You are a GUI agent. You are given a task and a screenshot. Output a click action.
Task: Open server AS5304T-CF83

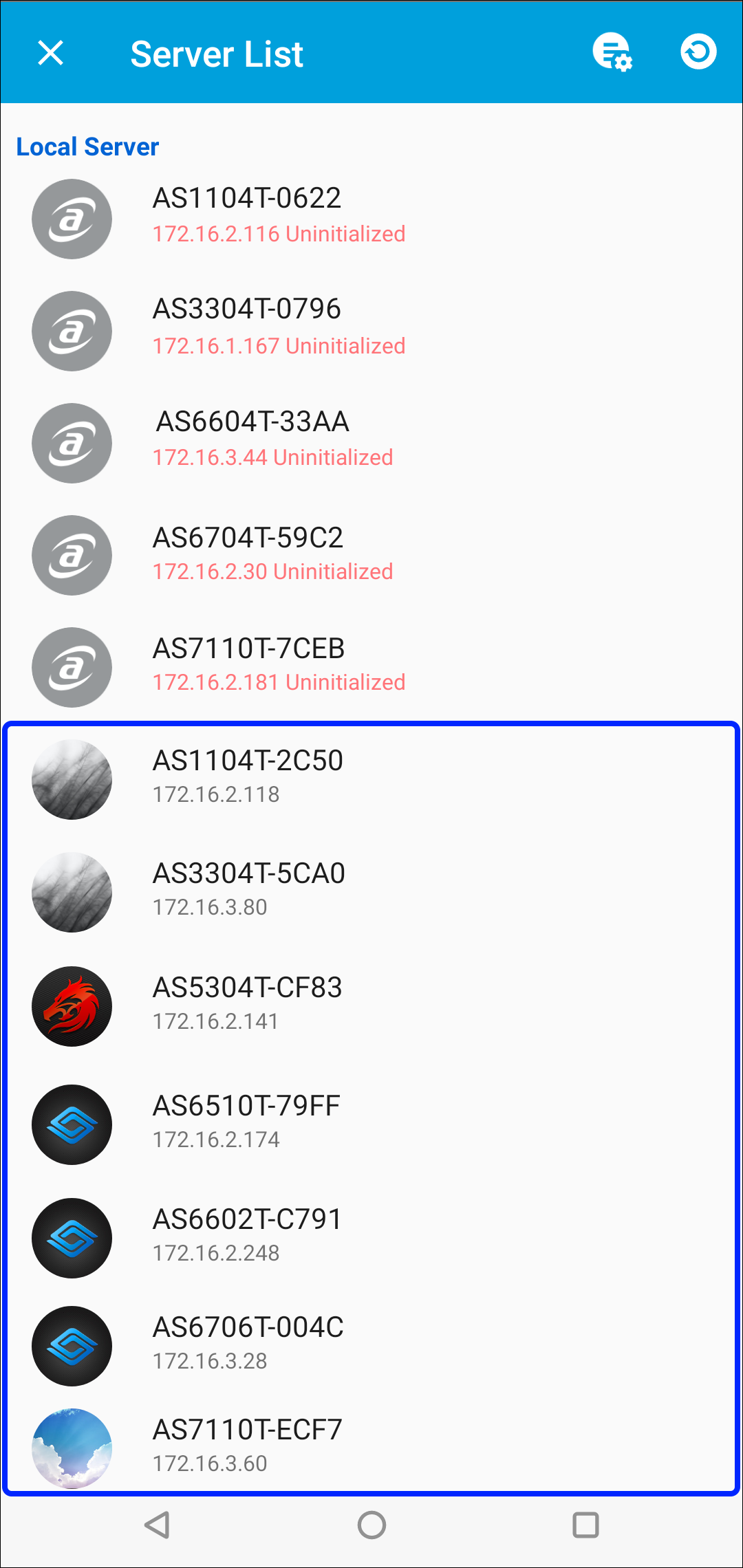tap(371, 1006)
